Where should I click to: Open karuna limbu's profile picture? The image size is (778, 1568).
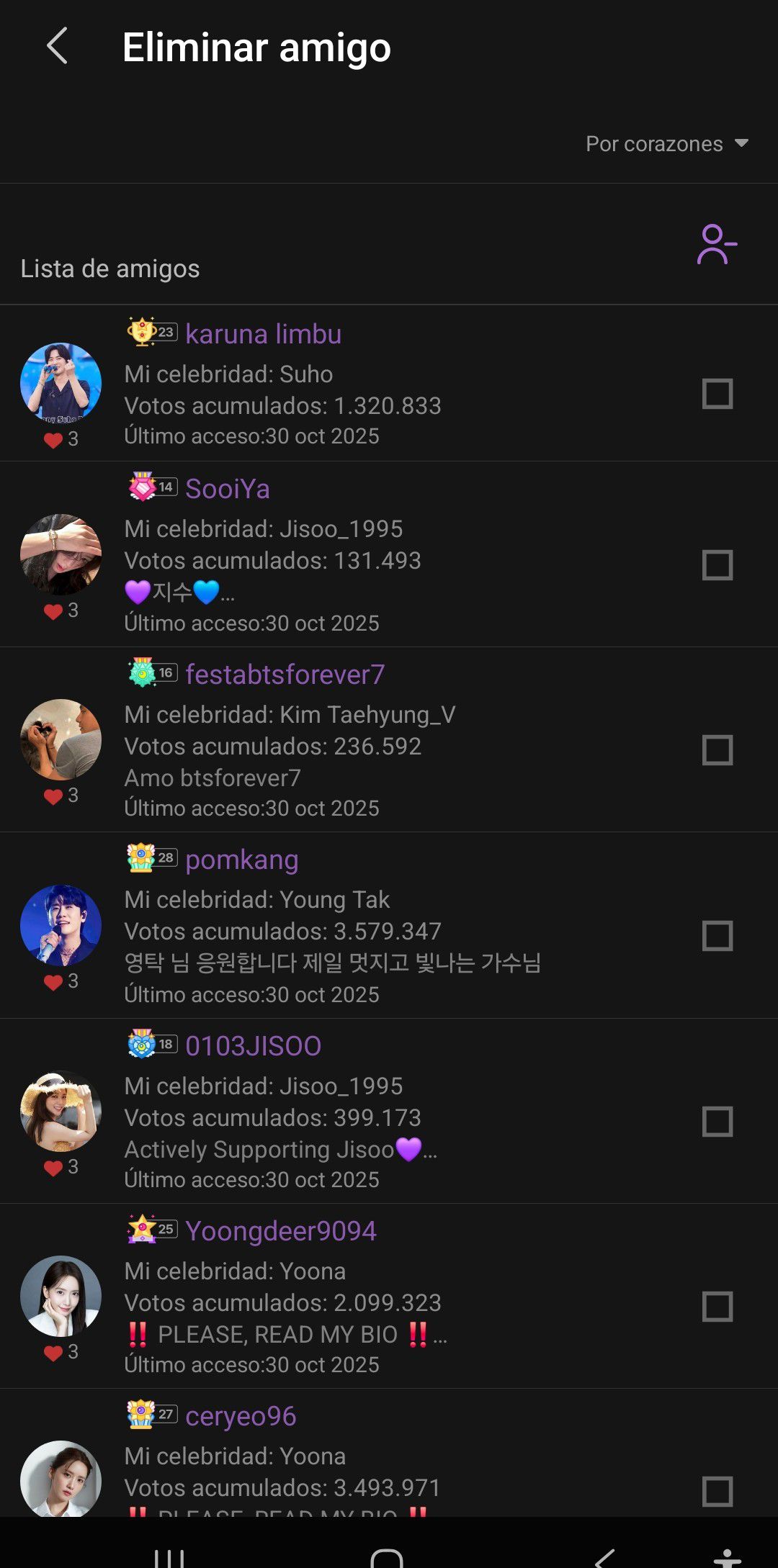click(x=61, y=382)
